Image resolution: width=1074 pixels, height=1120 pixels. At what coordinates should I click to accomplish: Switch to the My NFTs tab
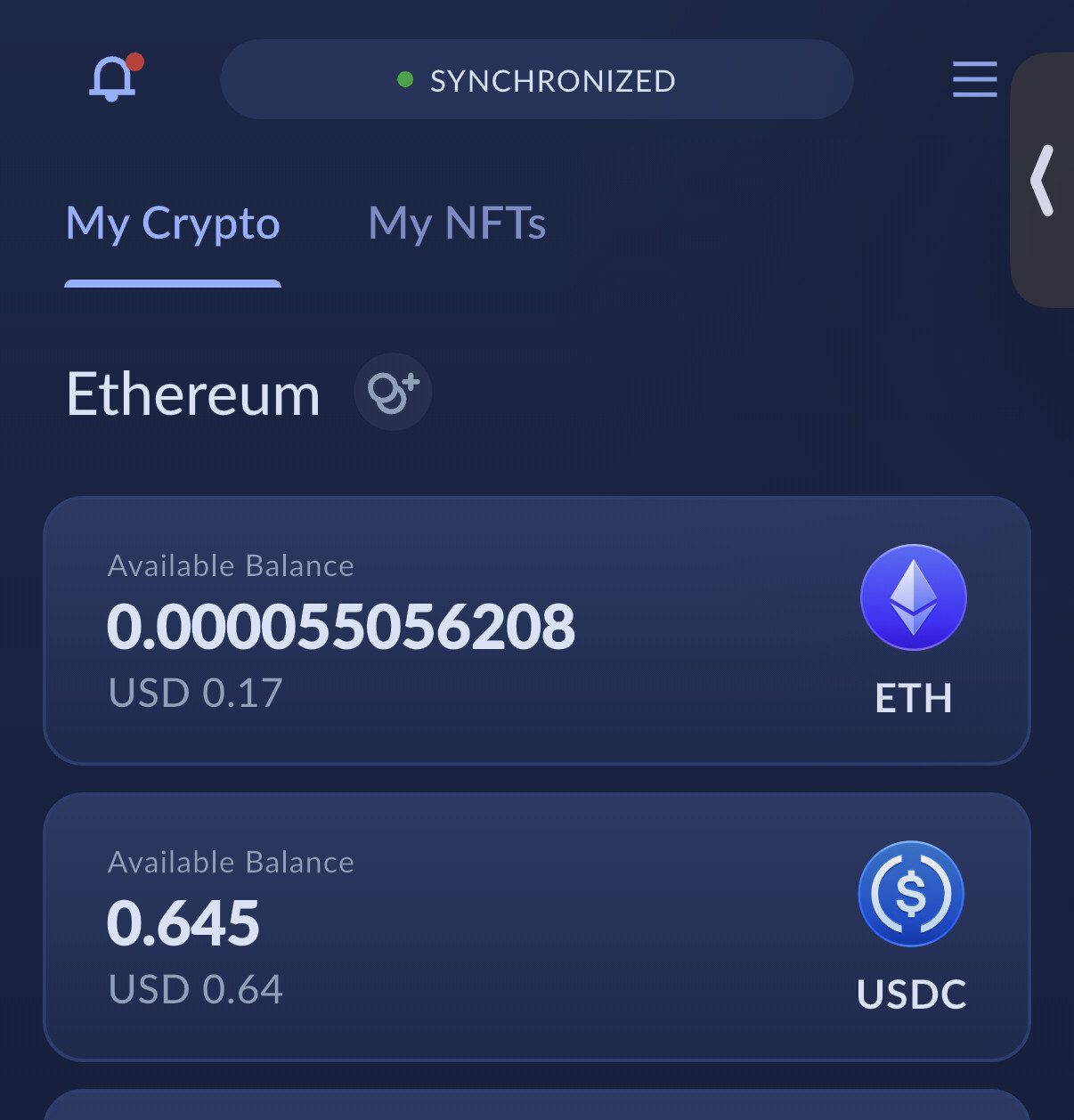457,223
